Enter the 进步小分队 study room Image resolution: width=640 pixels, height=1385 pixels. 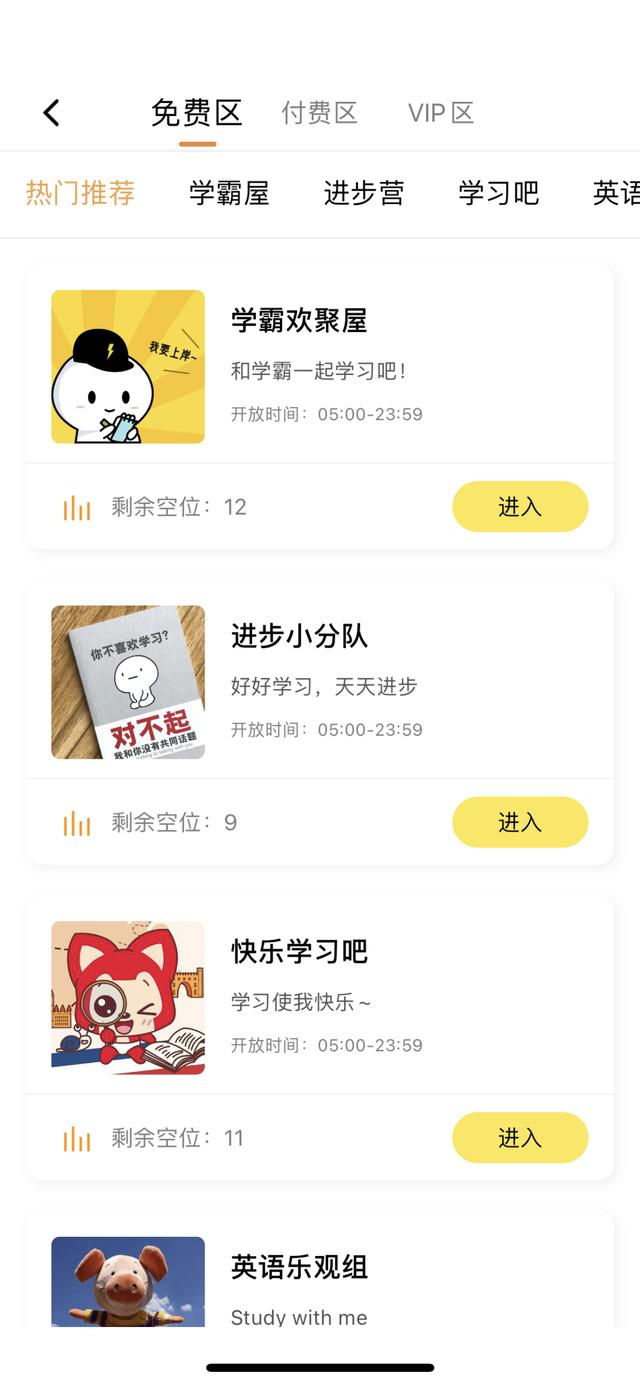point(520,822)
